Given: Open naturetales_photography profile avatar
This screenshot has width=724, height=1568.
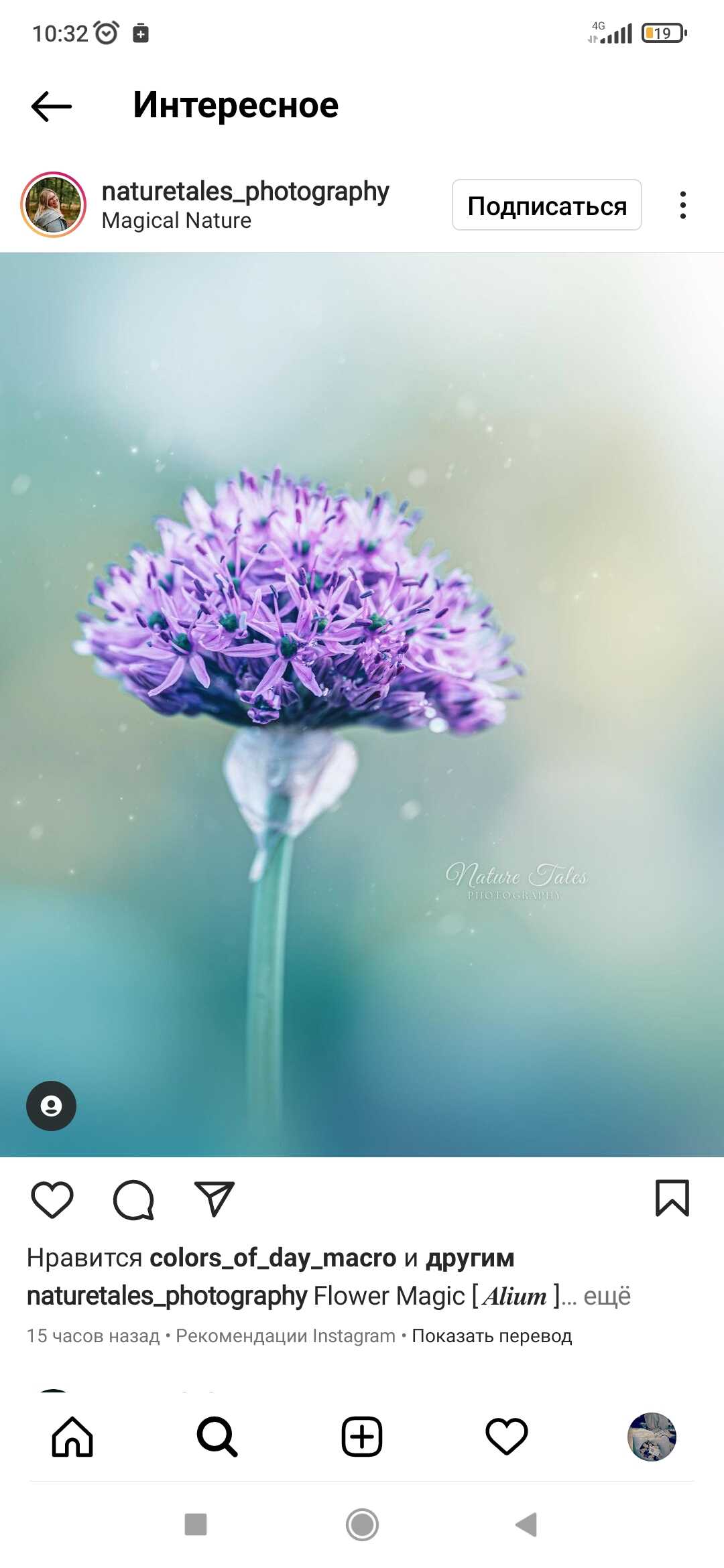Looking at the screenshot, I should pyautogui.click(x=54, y=204).
